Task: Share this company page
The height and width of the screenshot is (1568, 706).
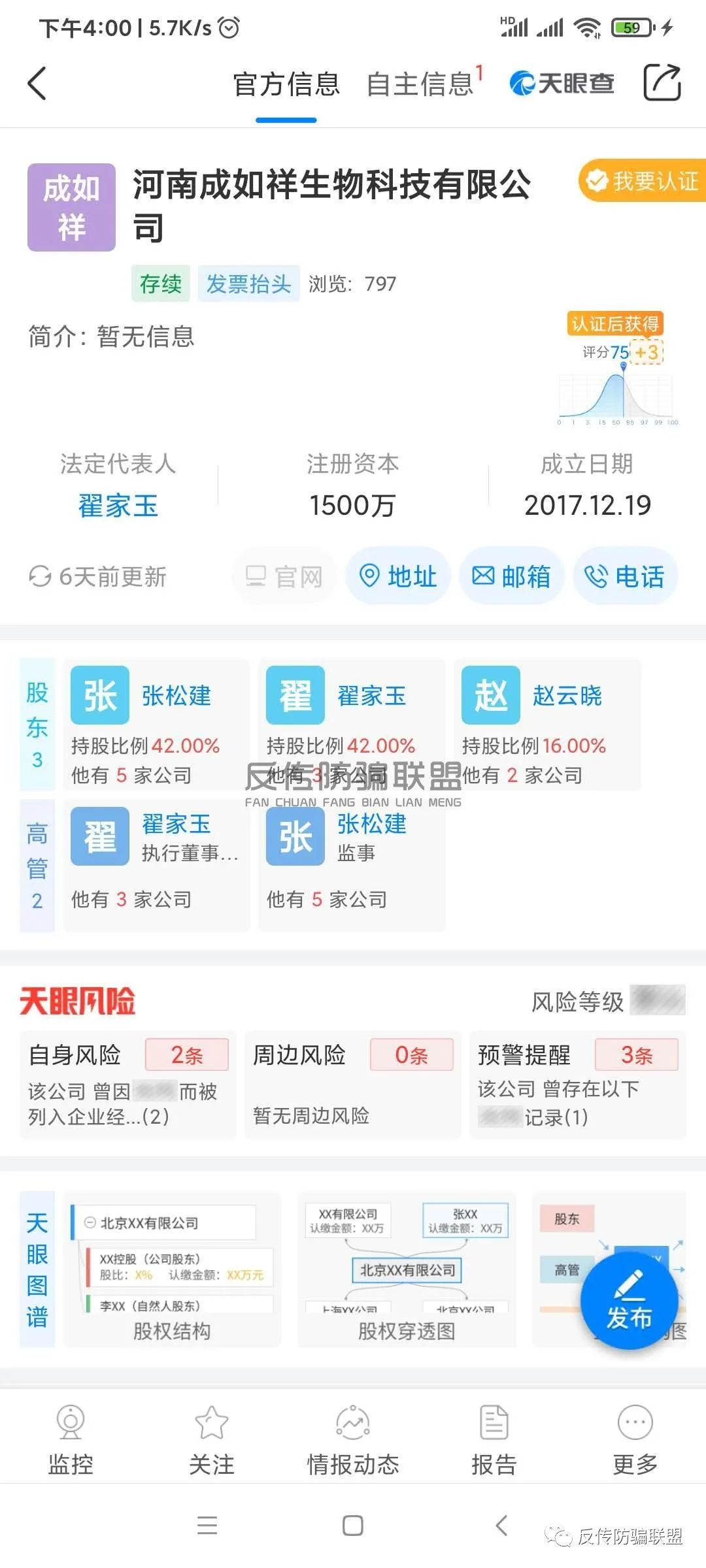Action: tap(662, 83)
